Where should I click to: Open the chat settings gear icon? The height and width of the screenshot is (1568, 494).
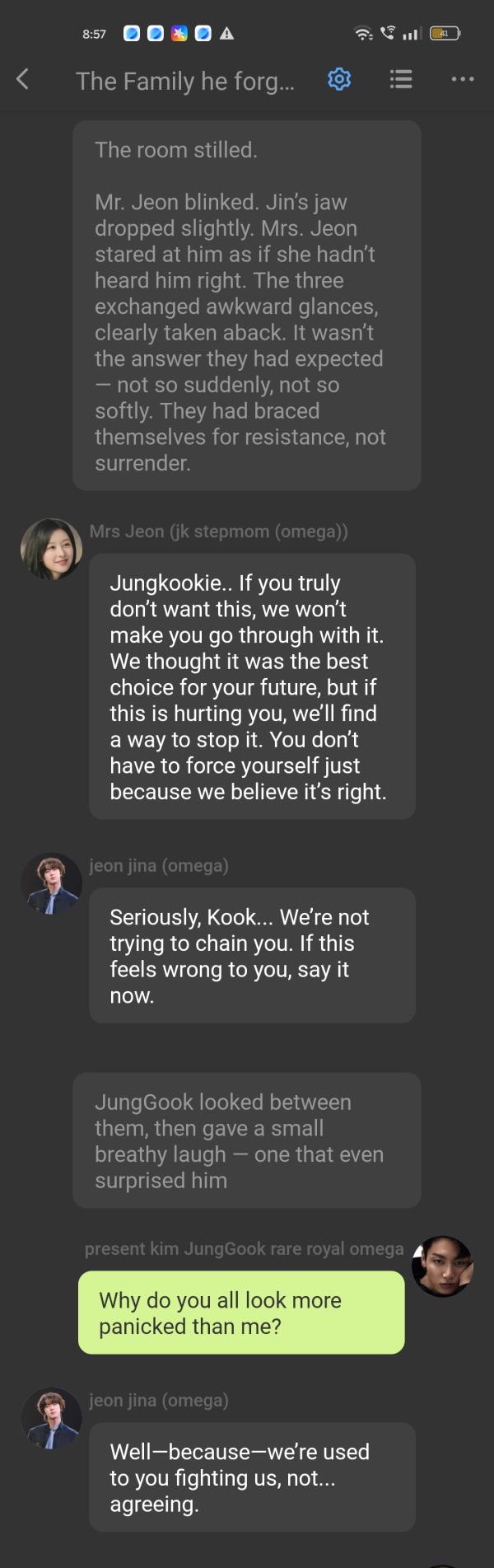tap(339, 79)
